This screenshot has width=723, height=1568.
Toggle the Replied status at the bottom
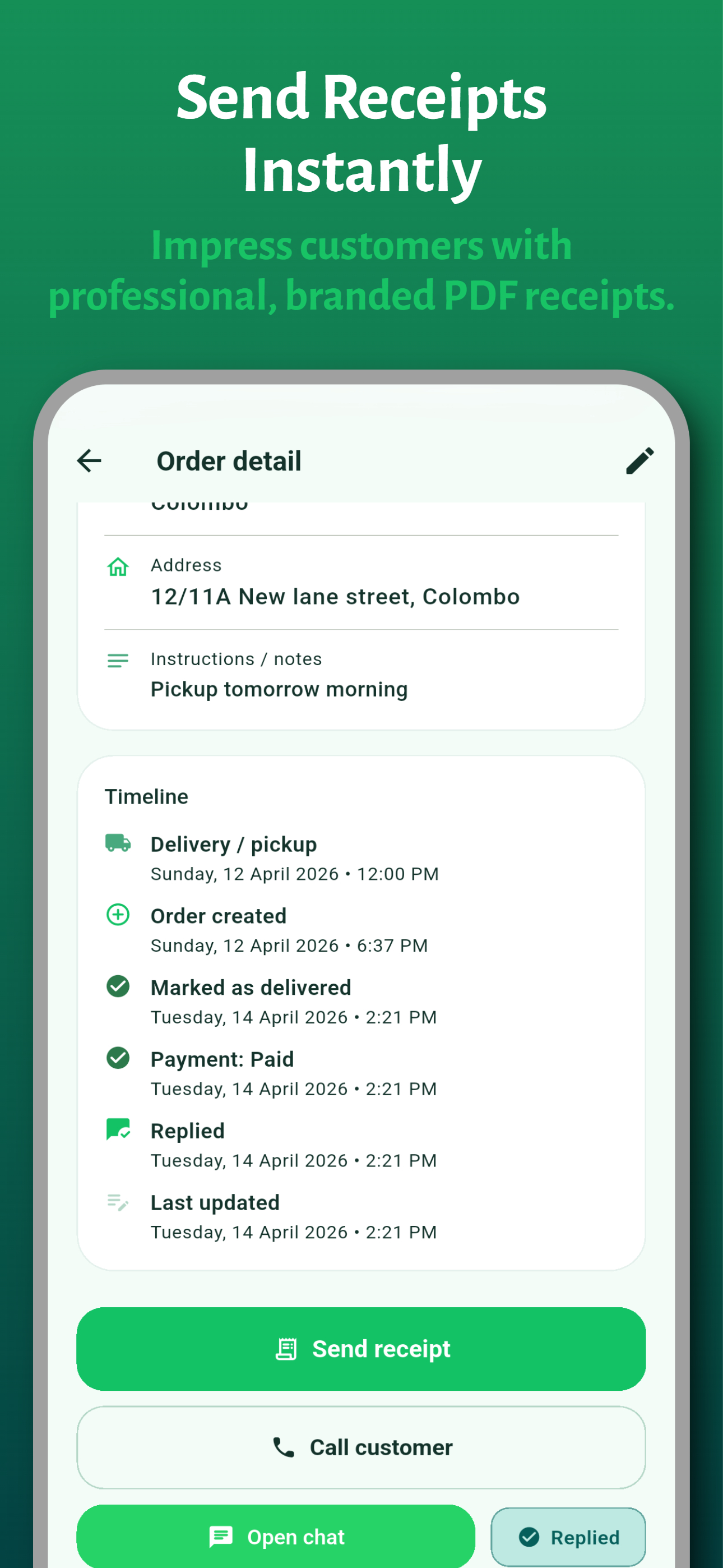(568, 1537)
